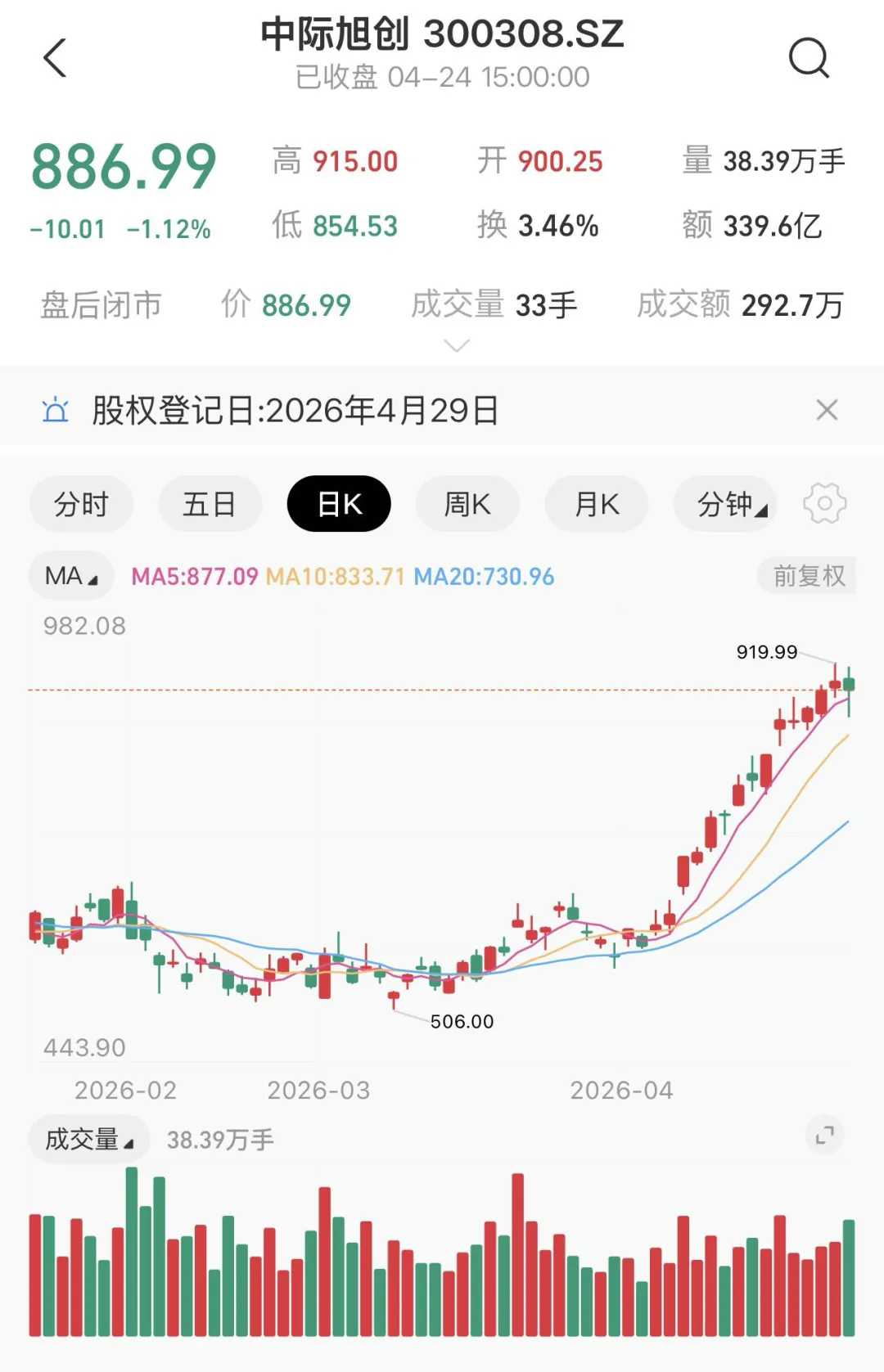Switch to the 周K chart tab
This screenshot has width=884, height=1372.
click(x=467, y=504)
